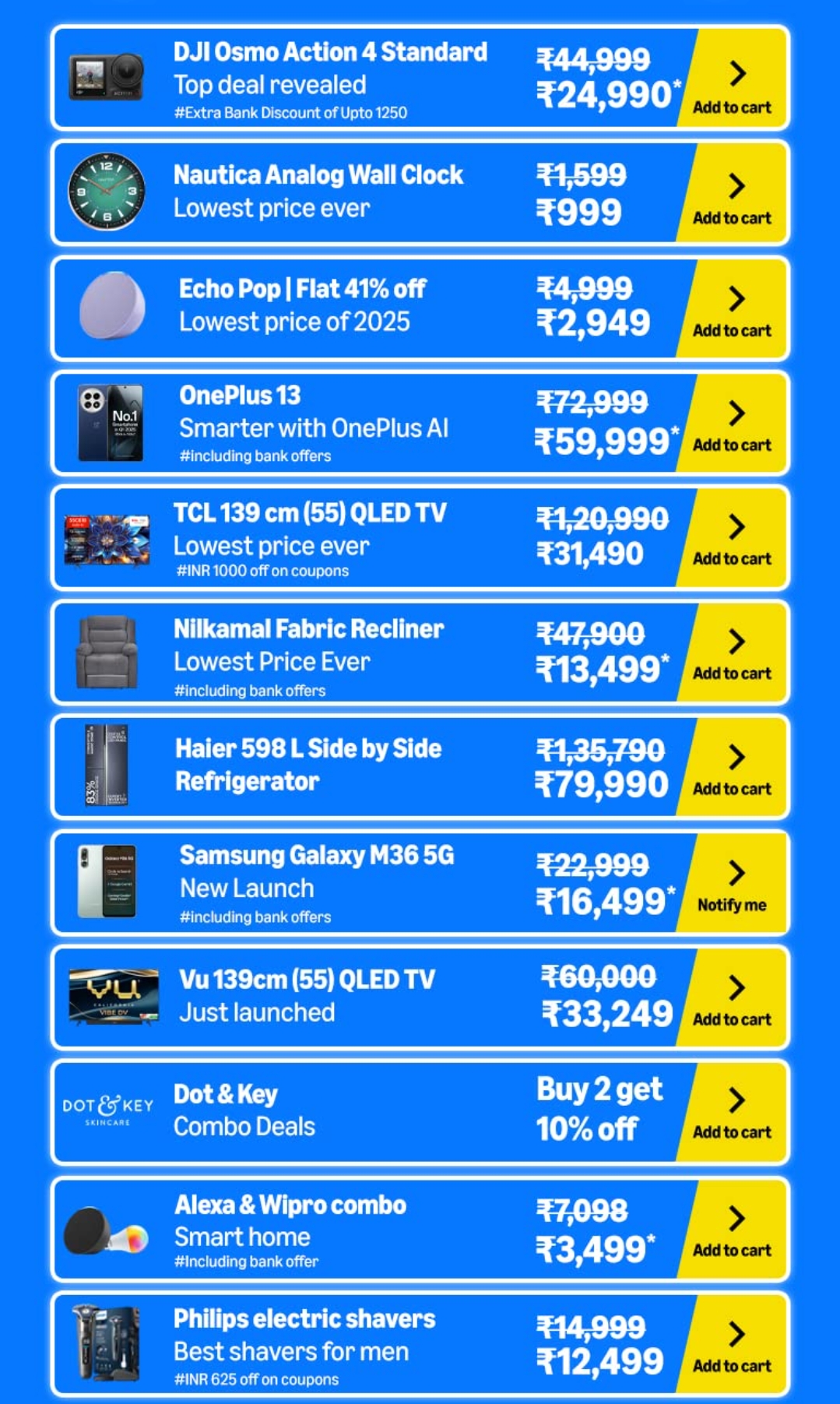Add DJI Osmo Action 4 Standard to cart

click(x=732, y=87)
